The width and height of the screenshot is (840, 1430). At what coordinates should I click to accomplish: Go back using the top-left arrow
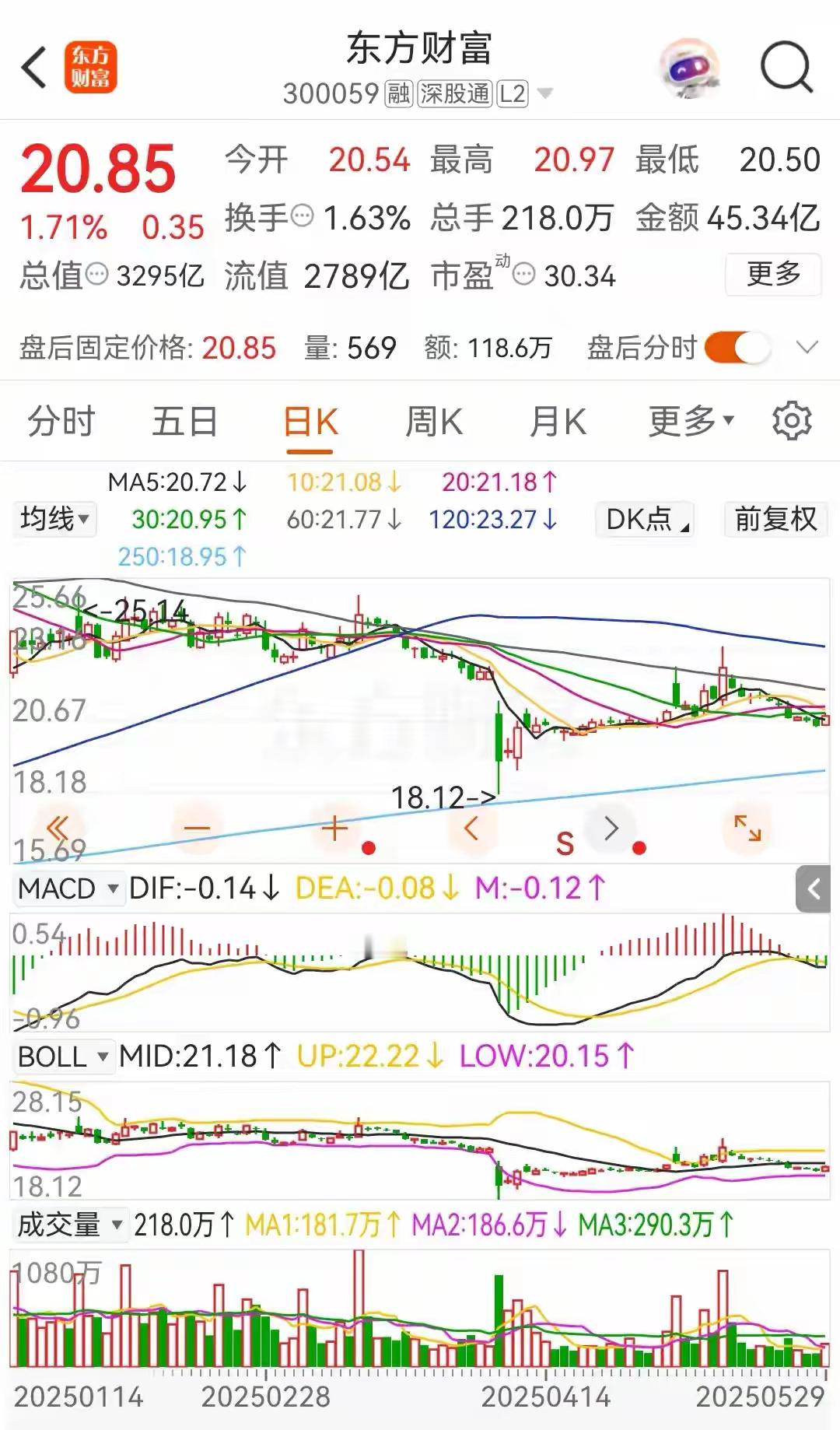click(x=34, y=67)
